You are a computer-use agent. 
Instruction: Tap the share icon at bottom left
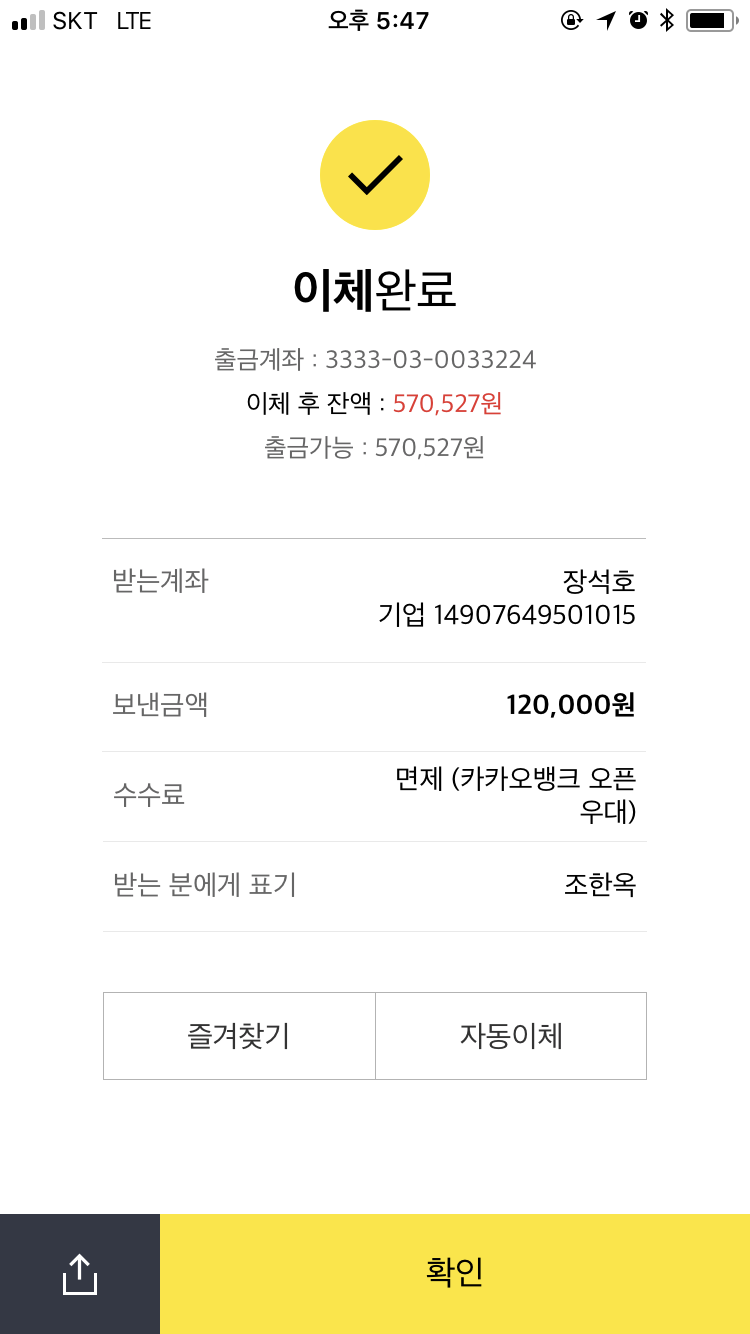[80, 1274]
